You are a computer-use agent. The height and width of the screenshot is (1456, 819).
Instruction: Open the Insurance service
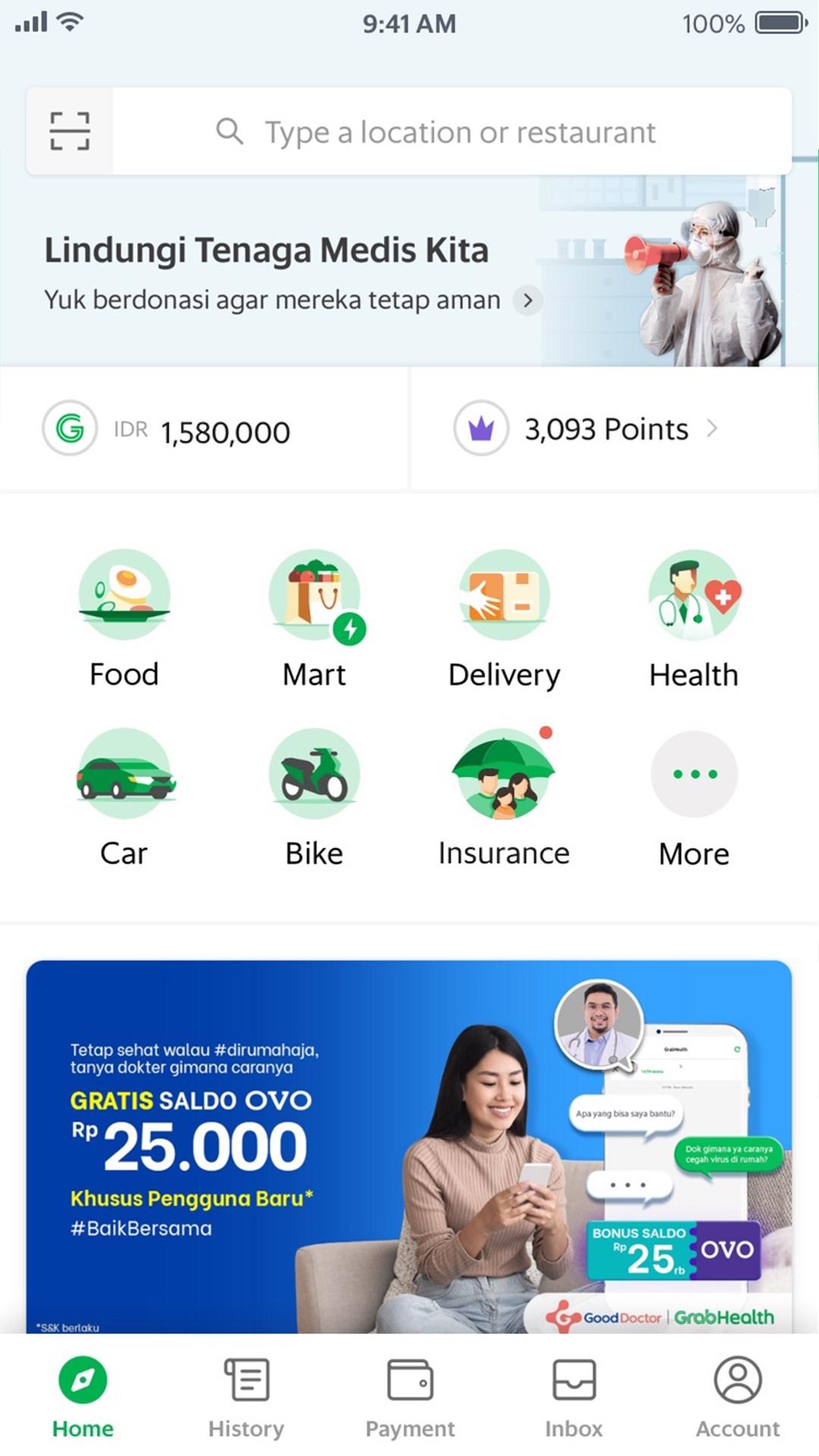coord(504,798)
